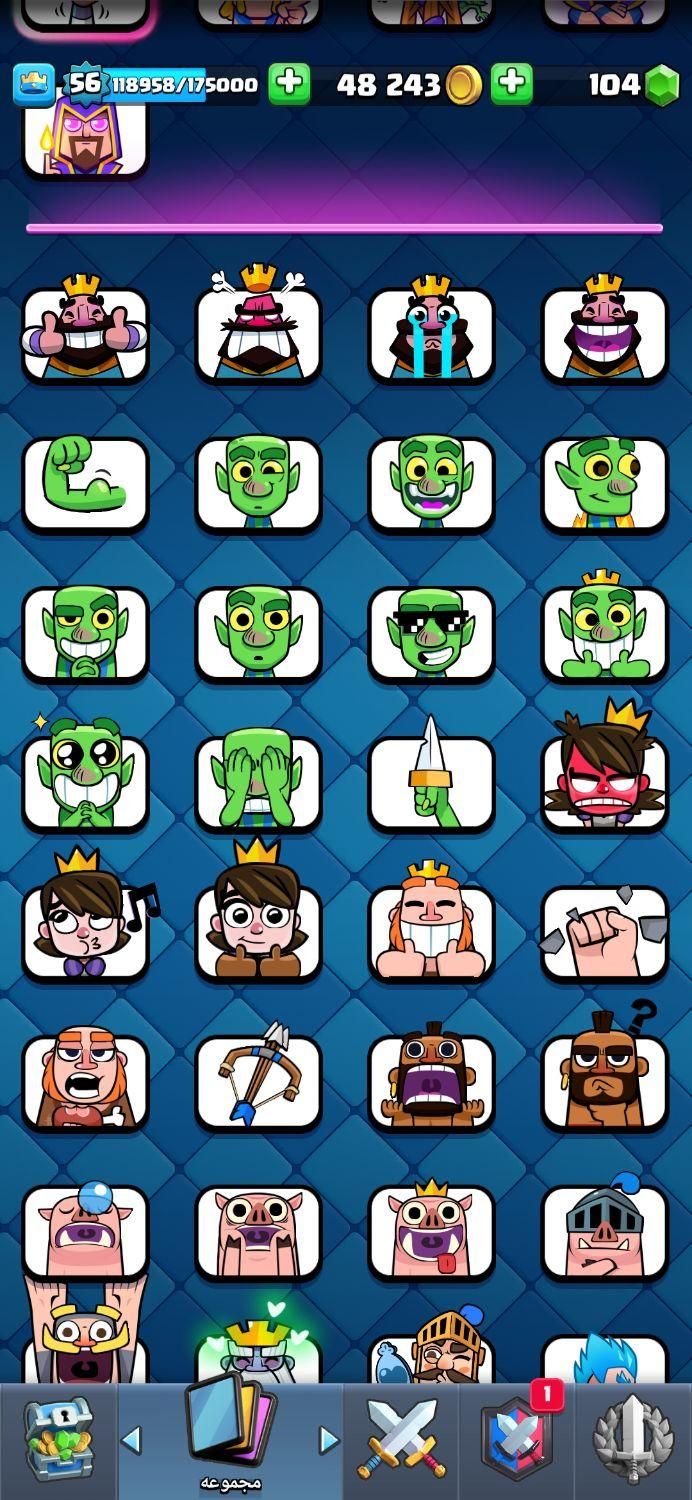Choose the crossbow X-Bow emote
This screenshot has width=692, height=1500.
coord(258,1081)
